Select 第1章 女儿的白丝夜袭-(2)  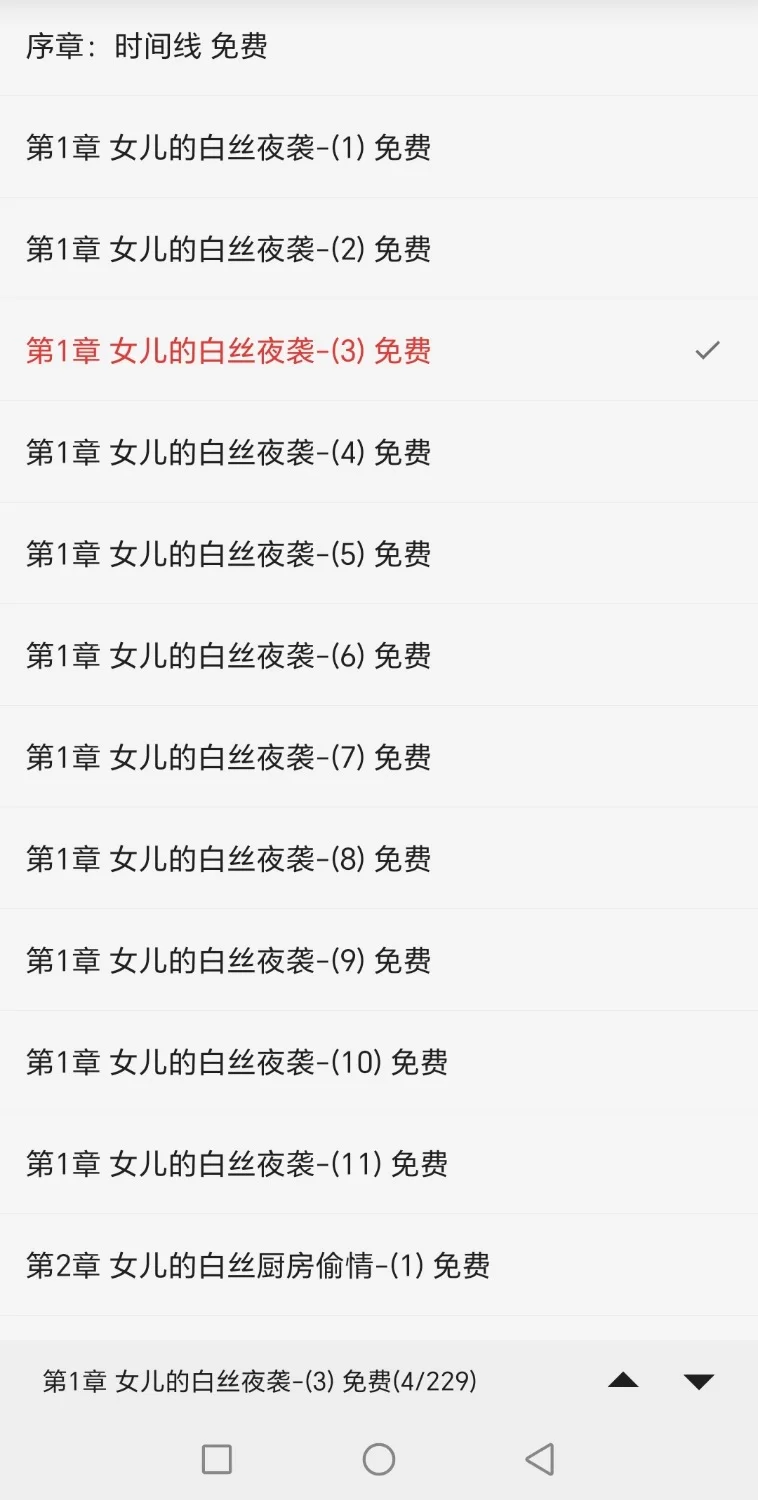[x=230, y=249]
